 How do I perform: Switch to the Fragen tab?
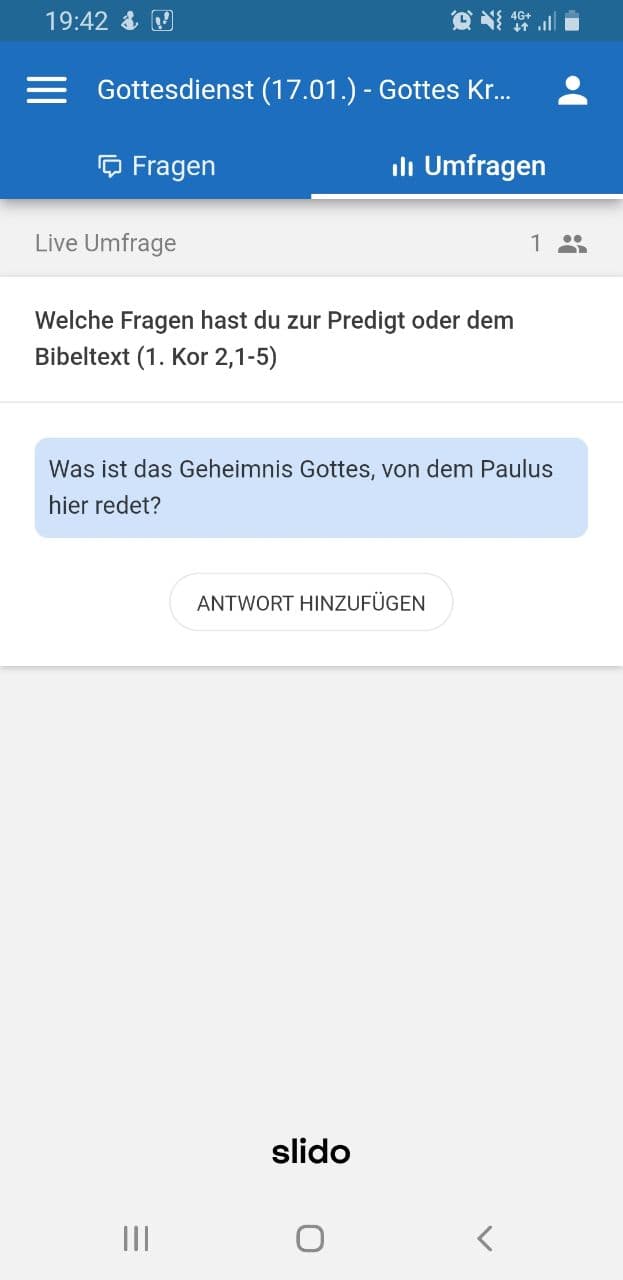[x=156, y=166]
